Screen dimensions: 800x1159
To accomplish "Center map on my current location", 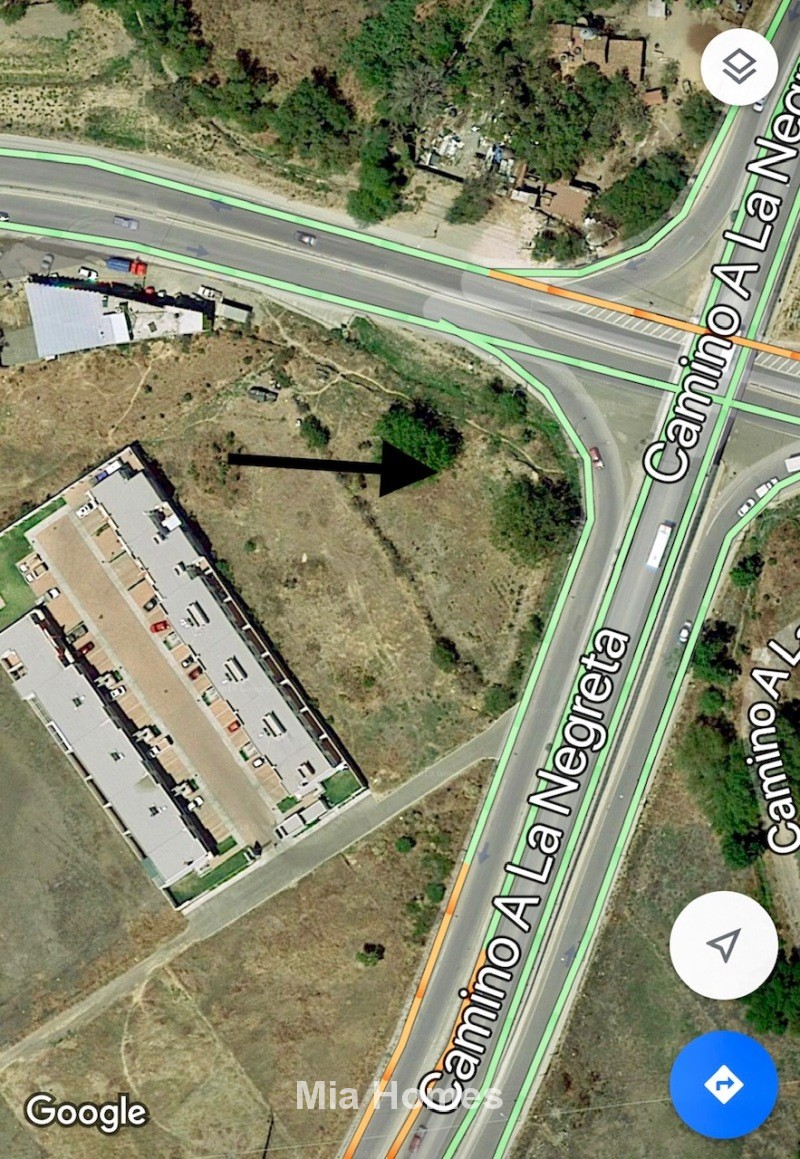I will [723, 945].
